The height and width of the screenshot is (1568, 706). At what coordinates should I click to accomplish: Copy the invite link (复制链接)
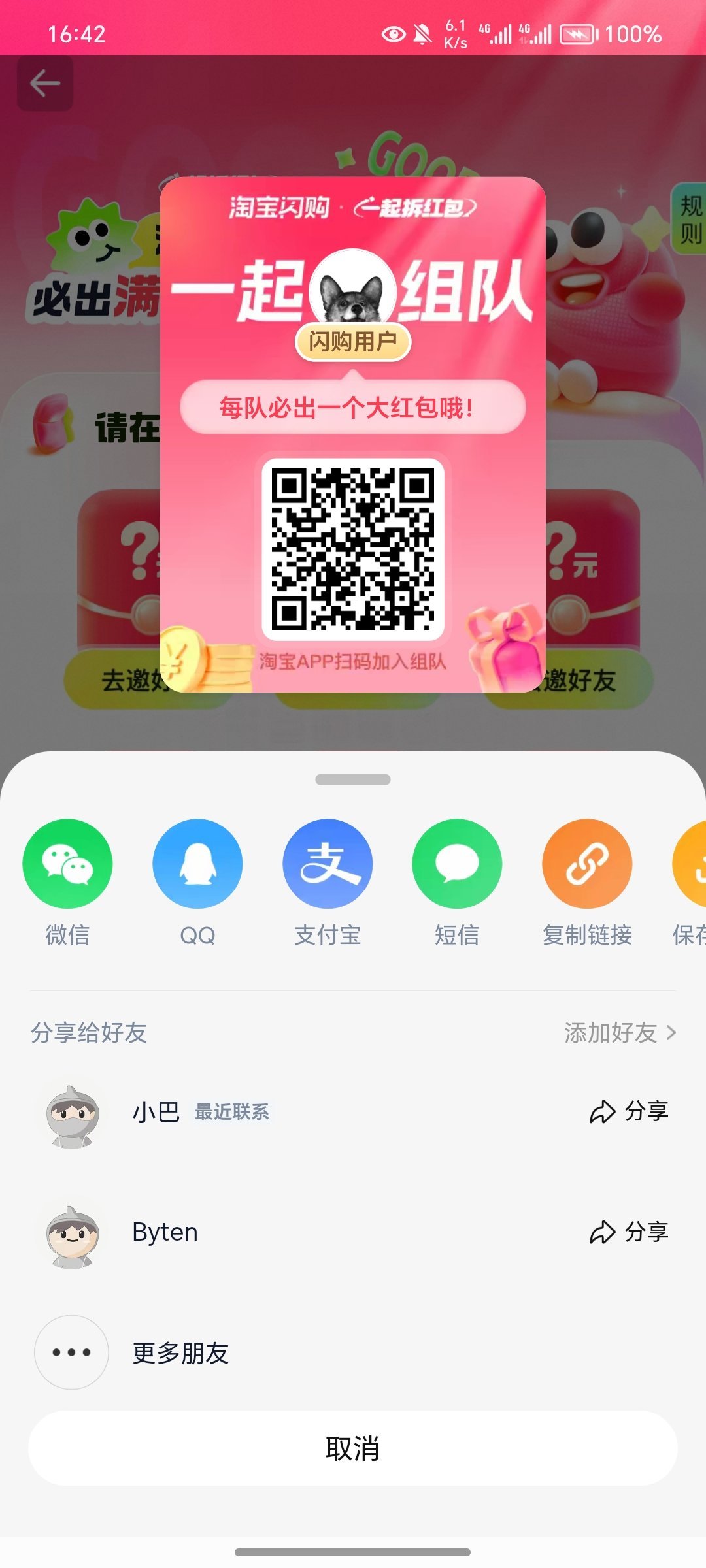[587, 864]
